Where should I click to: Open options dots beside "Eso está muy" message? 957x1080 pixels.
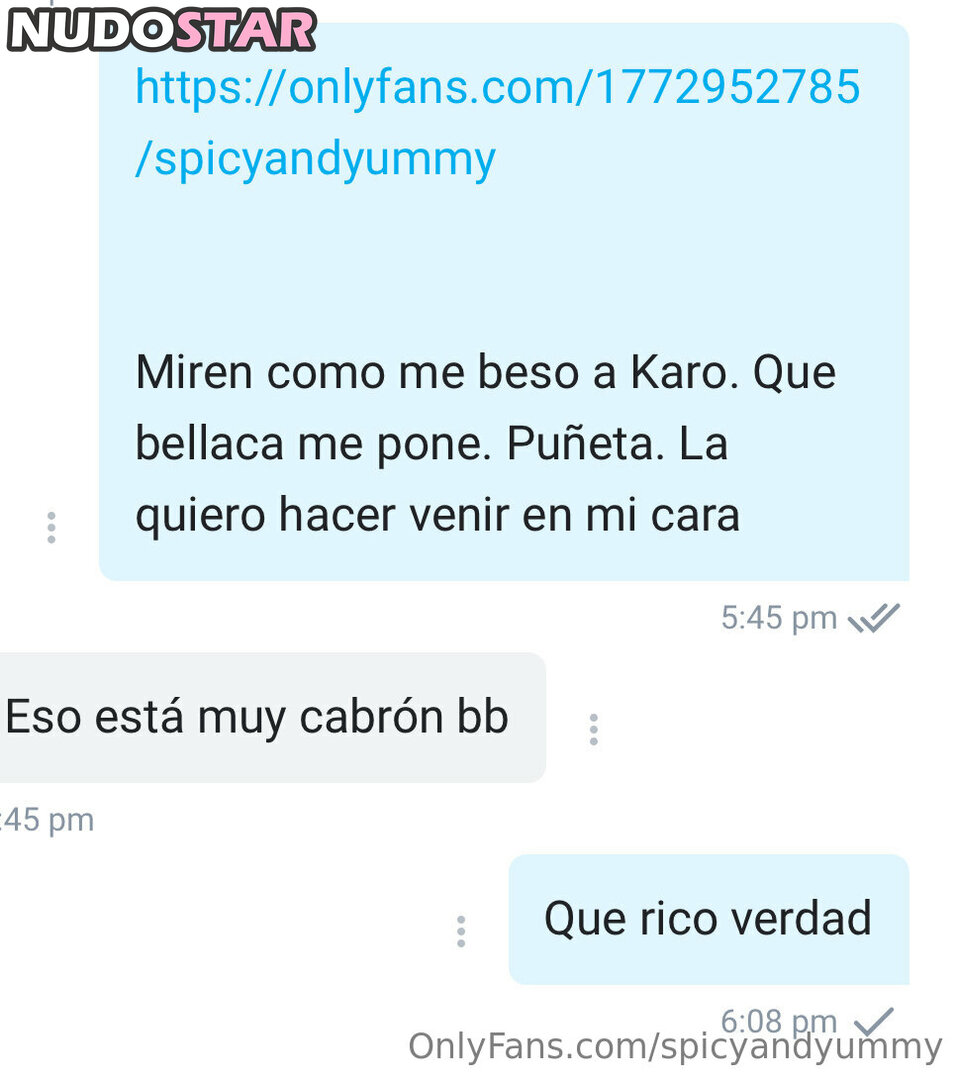tap(594, 730)
